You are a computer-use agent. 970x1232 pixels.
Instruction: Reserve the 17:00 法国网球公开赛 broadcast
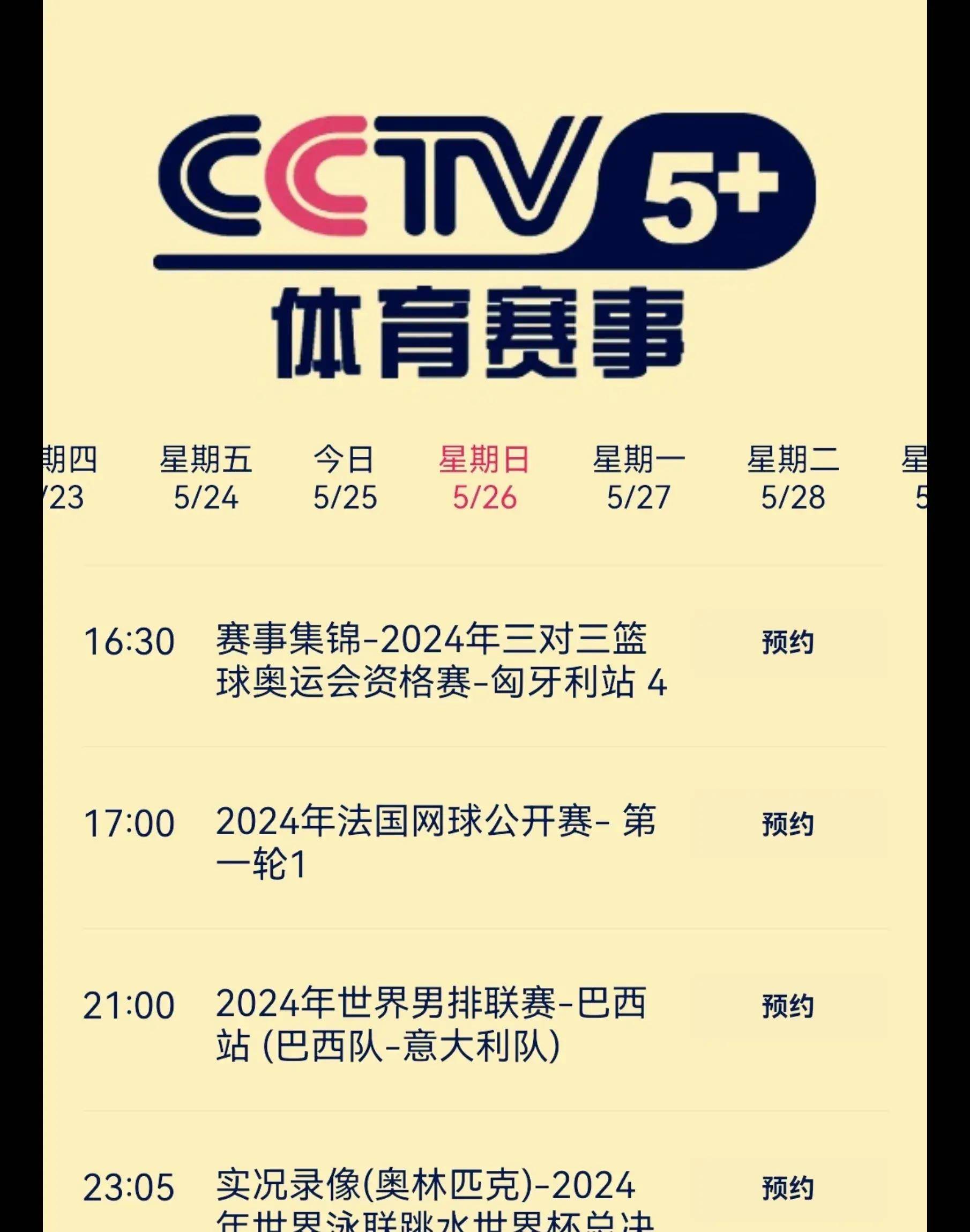[x=788, y=824]
